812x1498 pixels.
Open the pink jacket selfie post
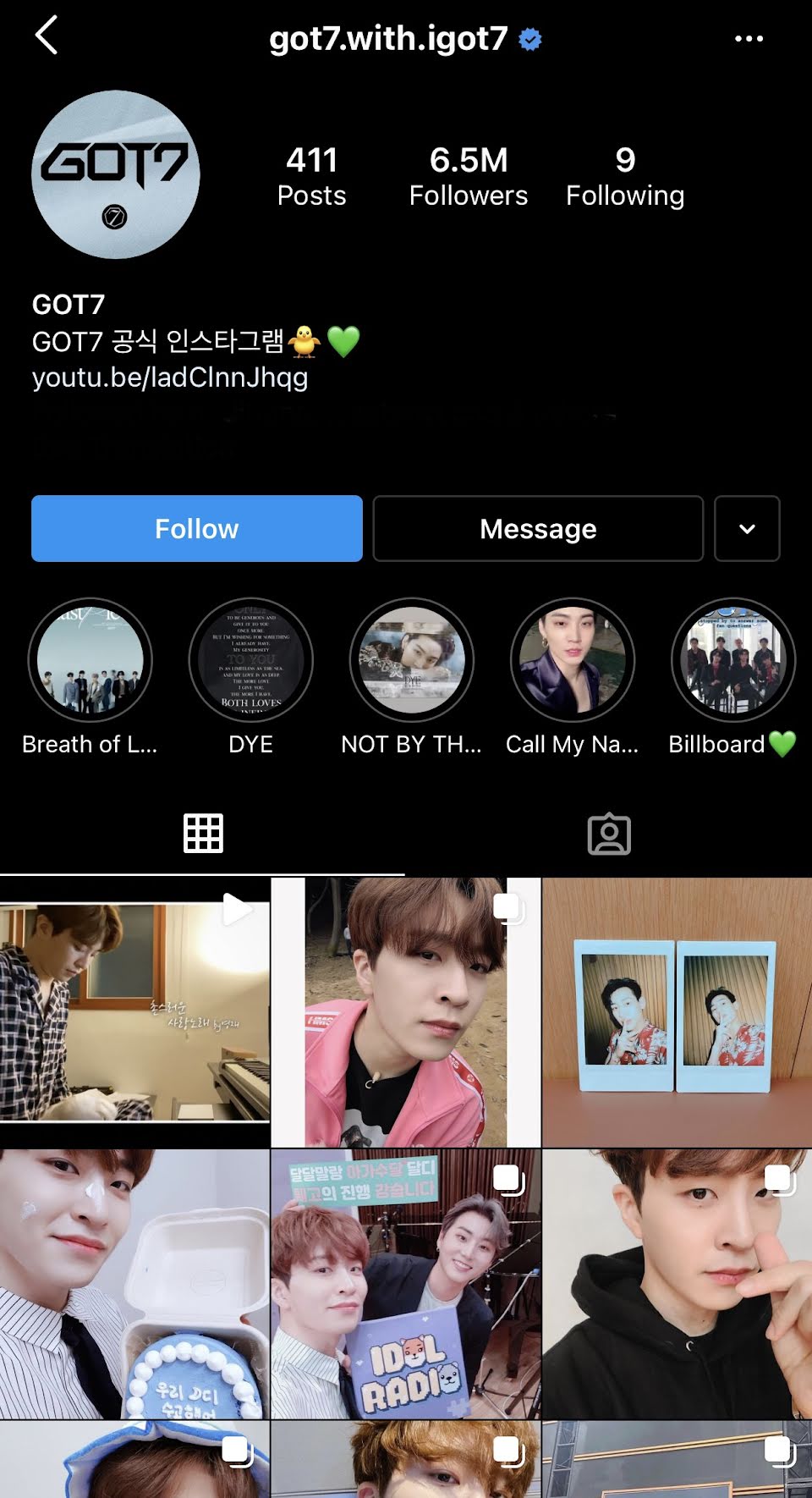pos(406,1012)
